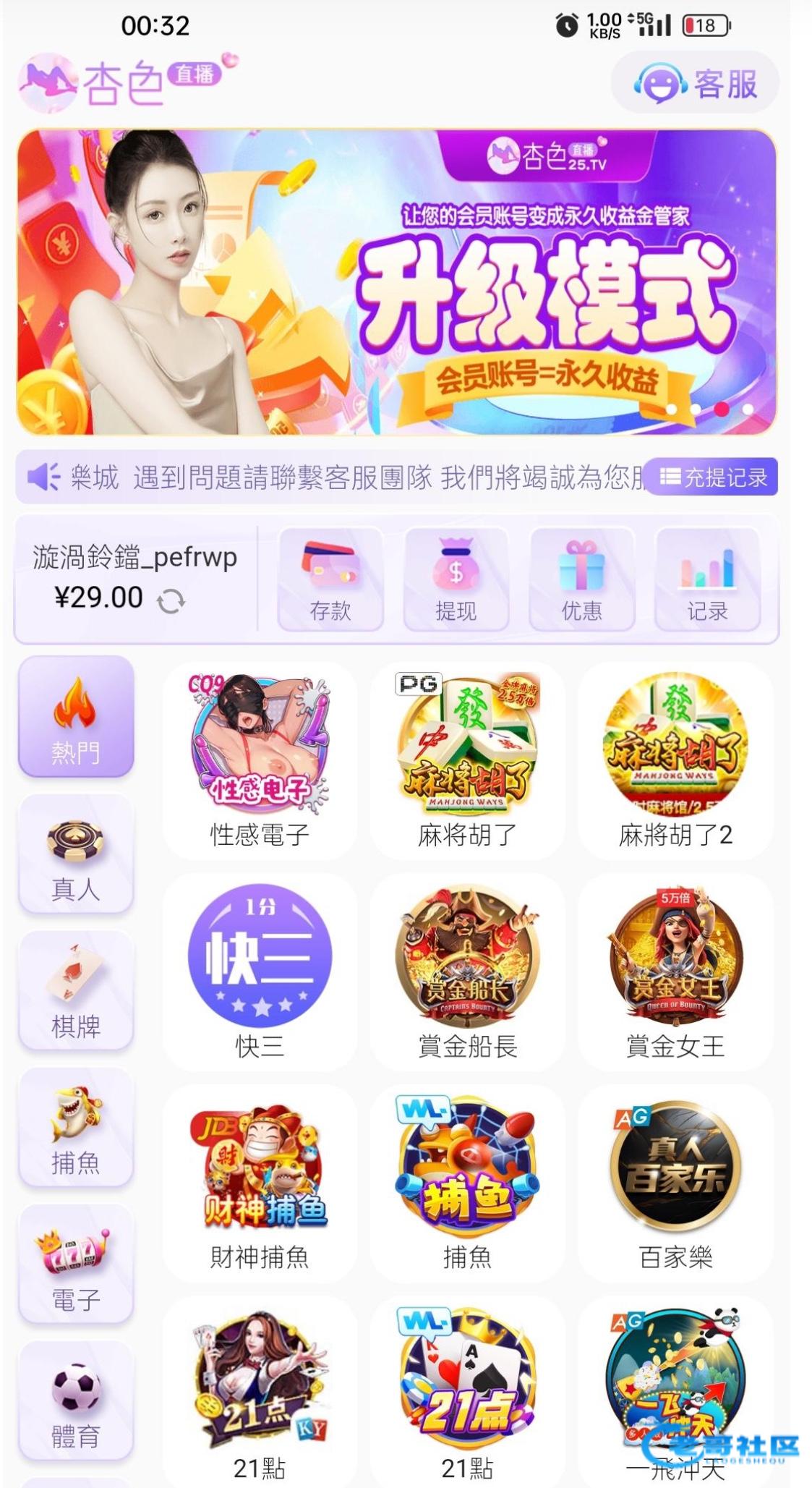Open the 賞金女王 game

(x=675, y=971)
